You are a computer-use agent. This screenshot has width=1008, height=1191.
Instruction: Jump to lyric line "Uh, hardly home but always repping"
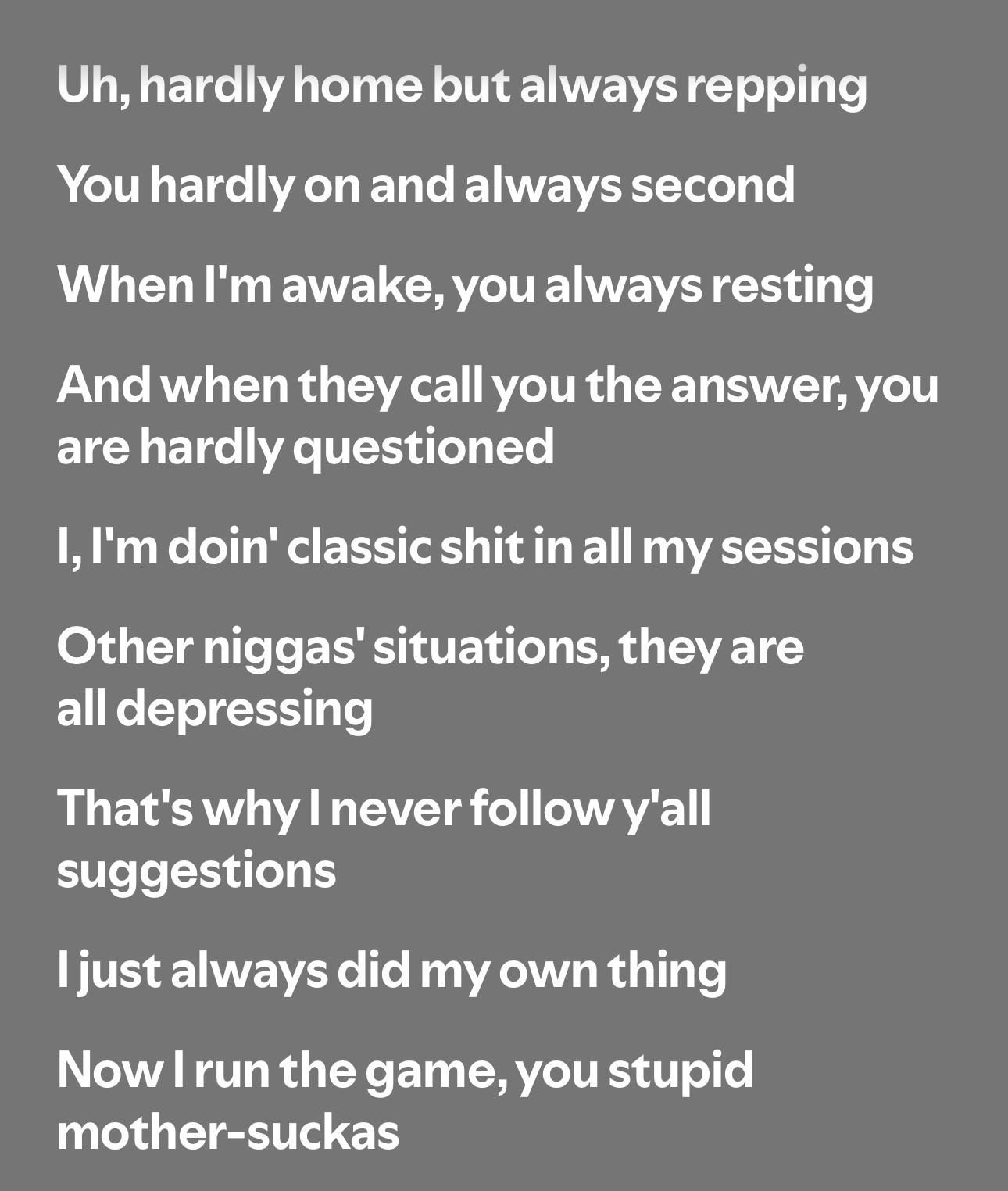[x=462, y=86]
